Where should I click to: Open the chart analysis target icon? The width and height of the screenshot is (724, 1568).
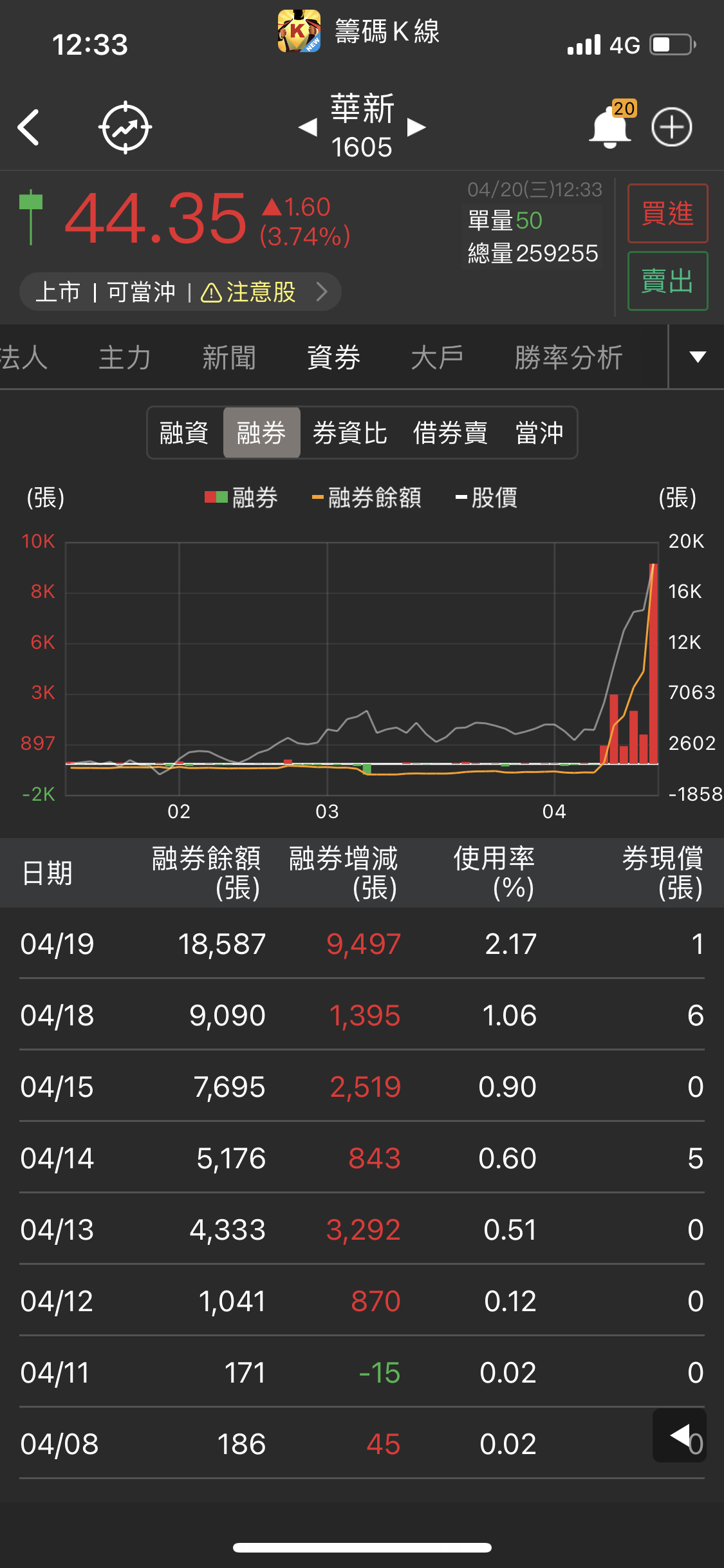tap(125, 127)
